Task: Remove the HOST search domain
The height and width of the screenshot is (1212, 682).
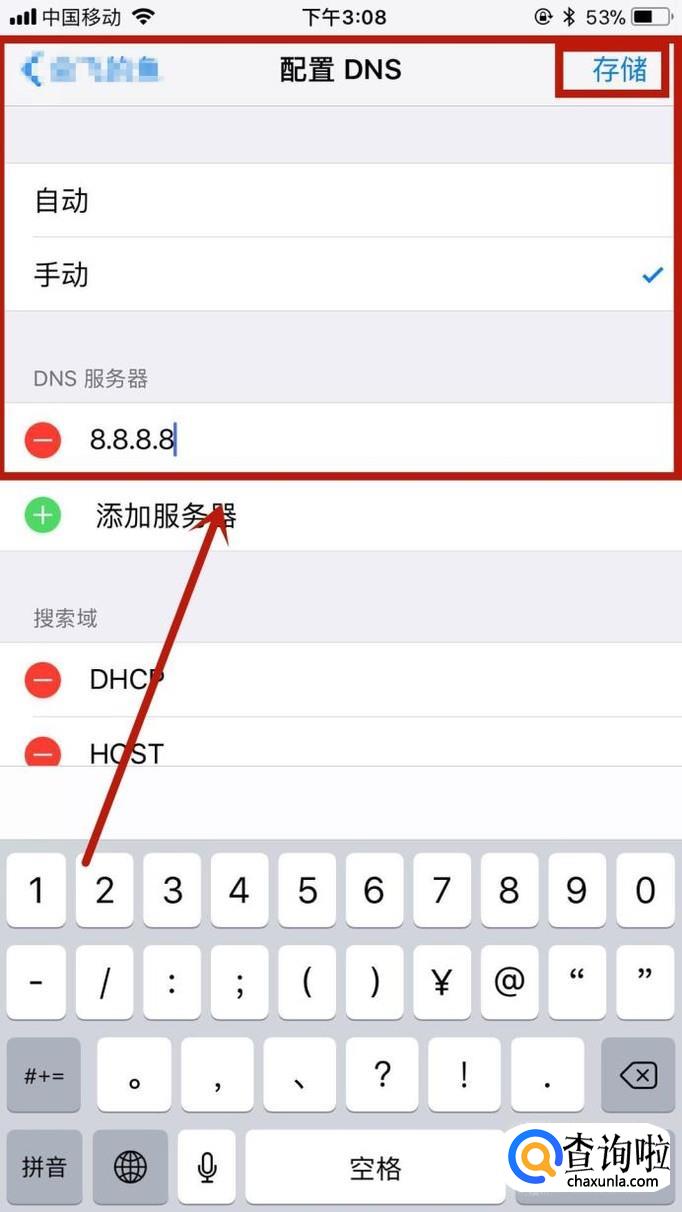Action: [42, 752]
